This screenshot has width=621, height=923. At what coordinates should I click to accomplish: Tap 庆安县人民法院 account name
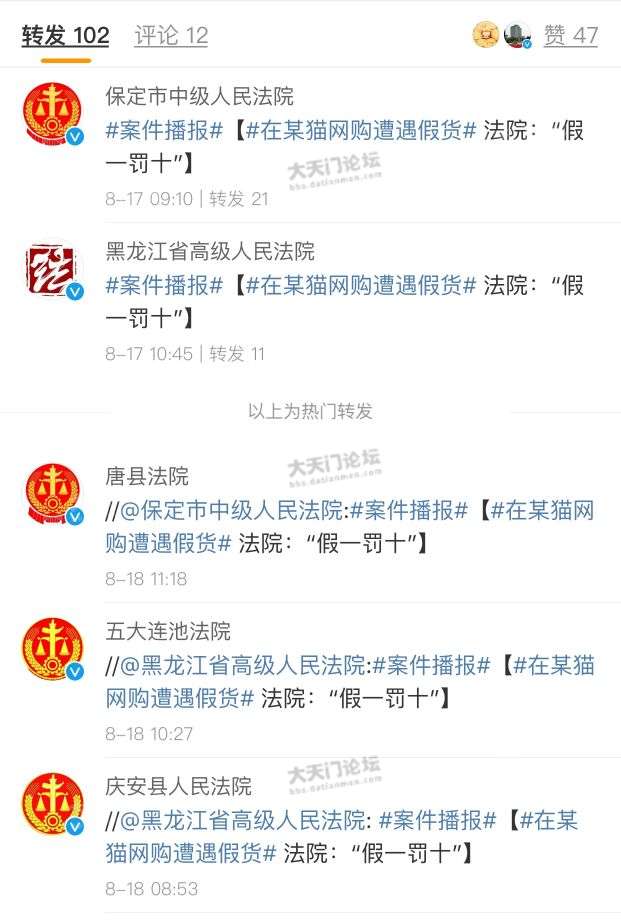(x=178, y=787)
